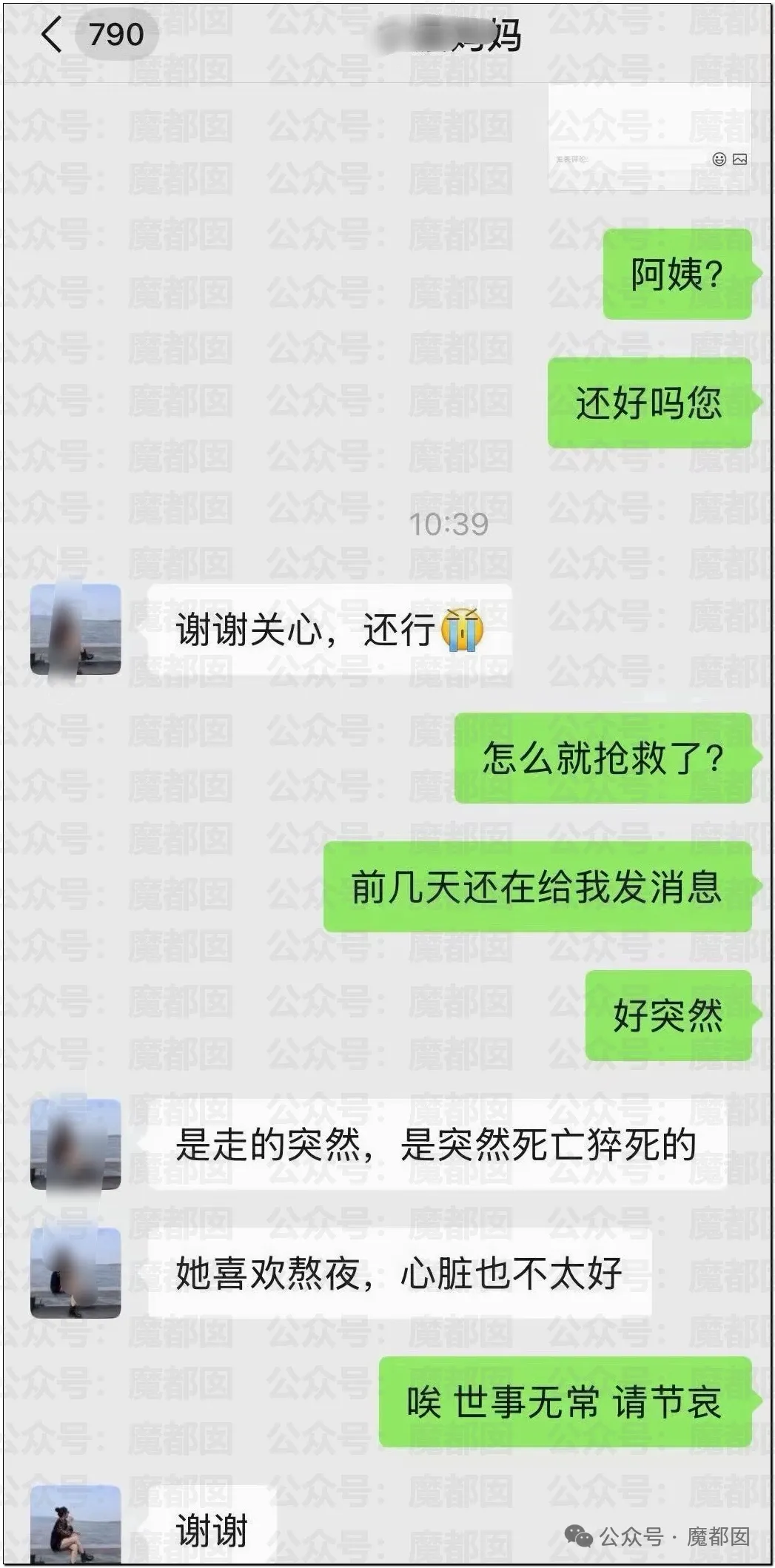Image resolution: width=775 pixels, height=1568 pixels.
Task: Open the emoji picker in the comment bar
Action: pos(719,159)
